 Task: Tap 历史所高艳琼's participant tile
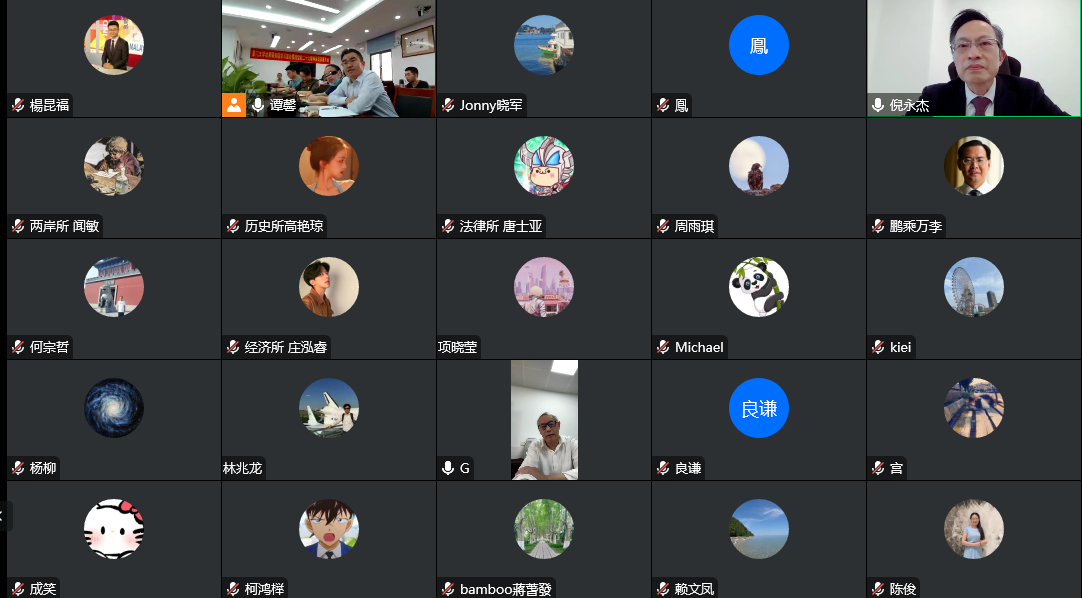[x=328, y=178]
